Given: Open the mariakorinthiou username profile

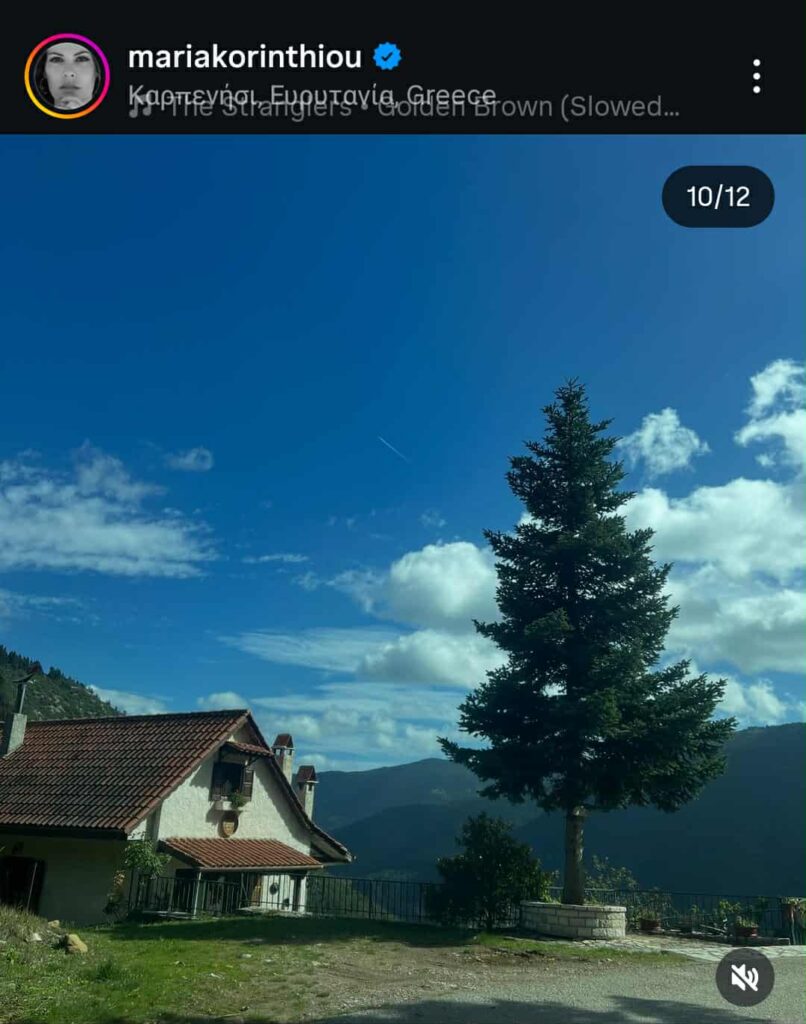Looking at the screenshot, I should pos(244,57).
